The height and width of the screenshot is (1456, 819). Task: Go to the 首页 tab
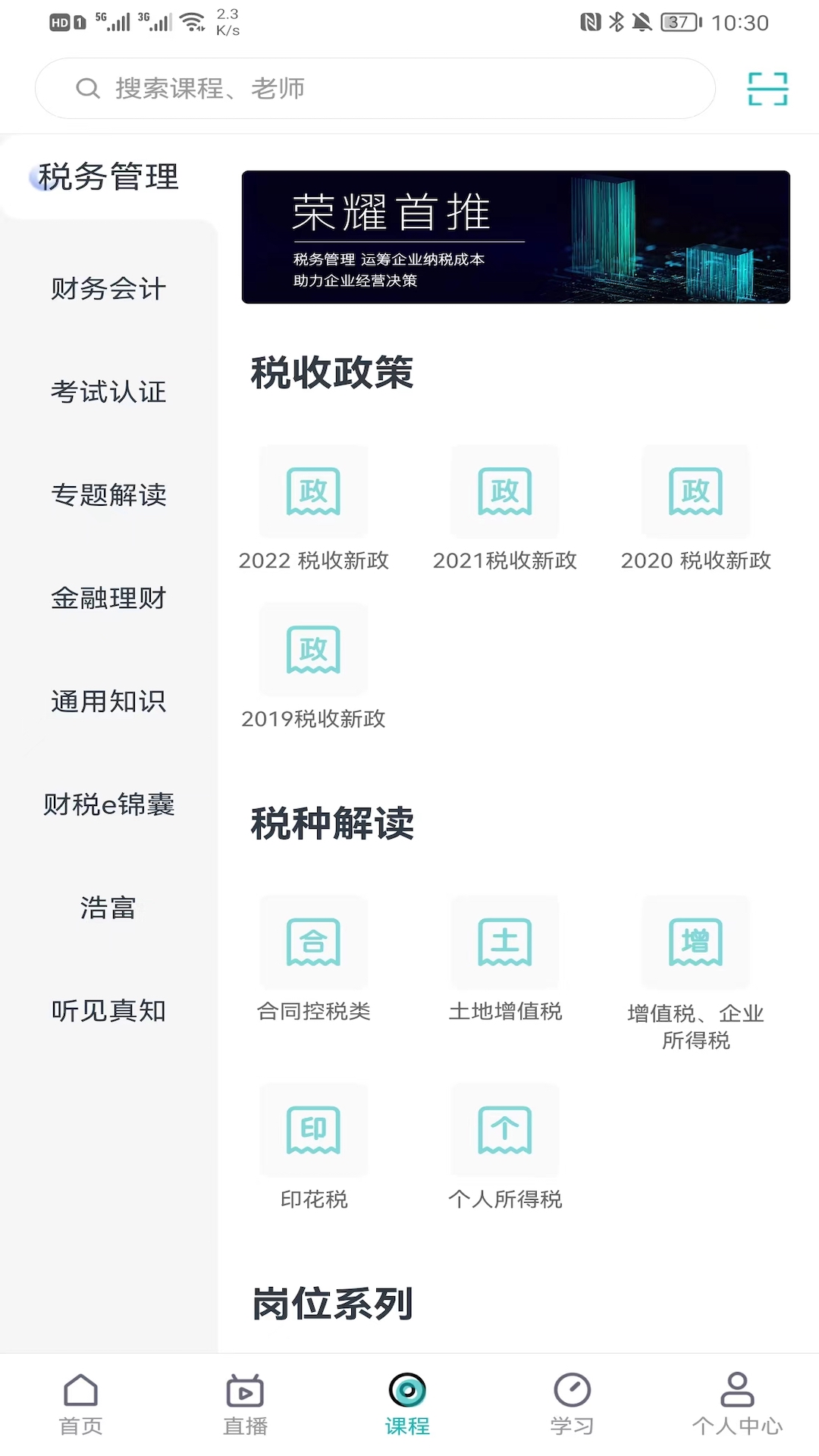[81, 1404]
